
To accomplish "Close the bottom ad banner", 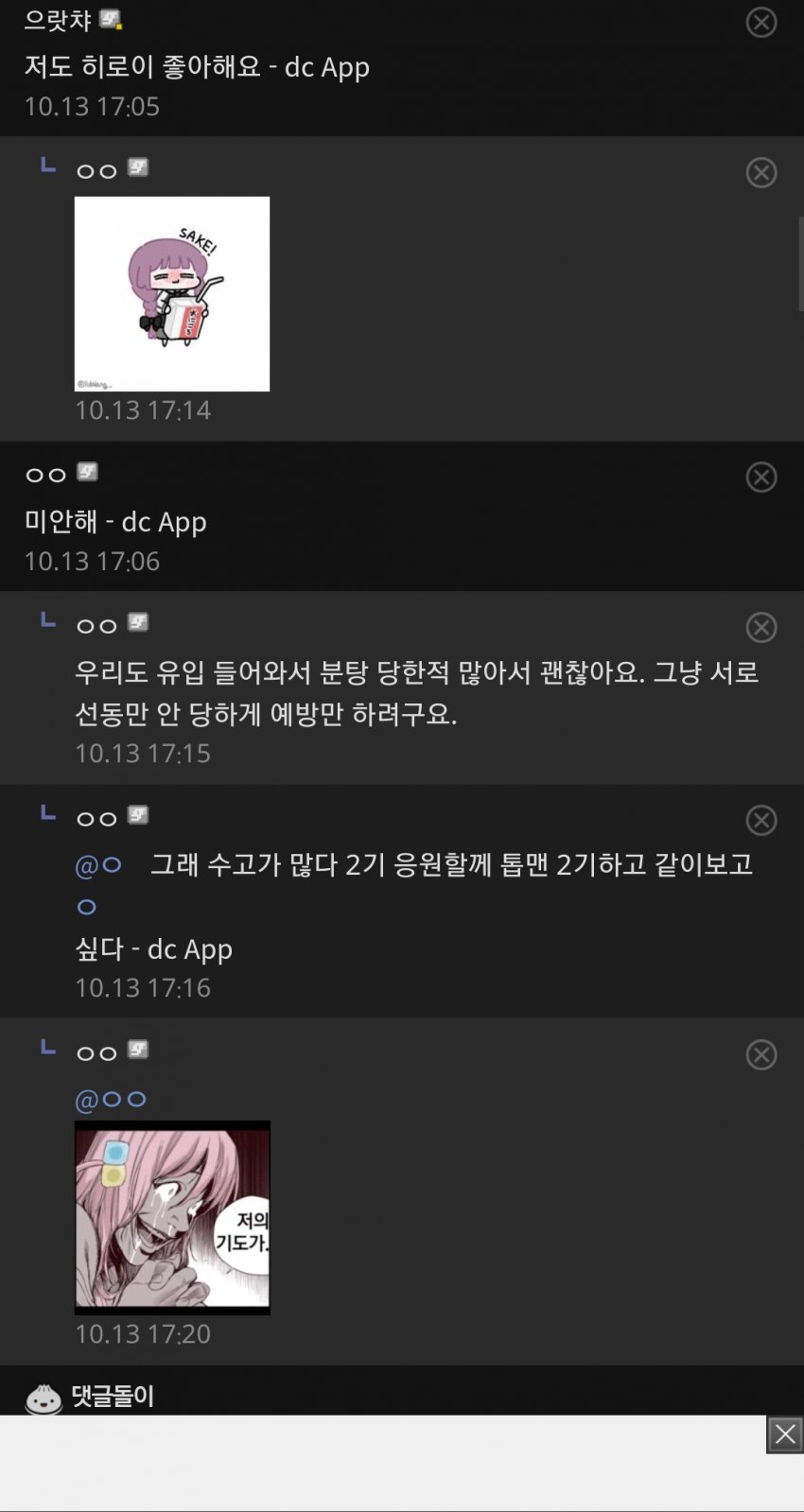I will pos(784,1434).
